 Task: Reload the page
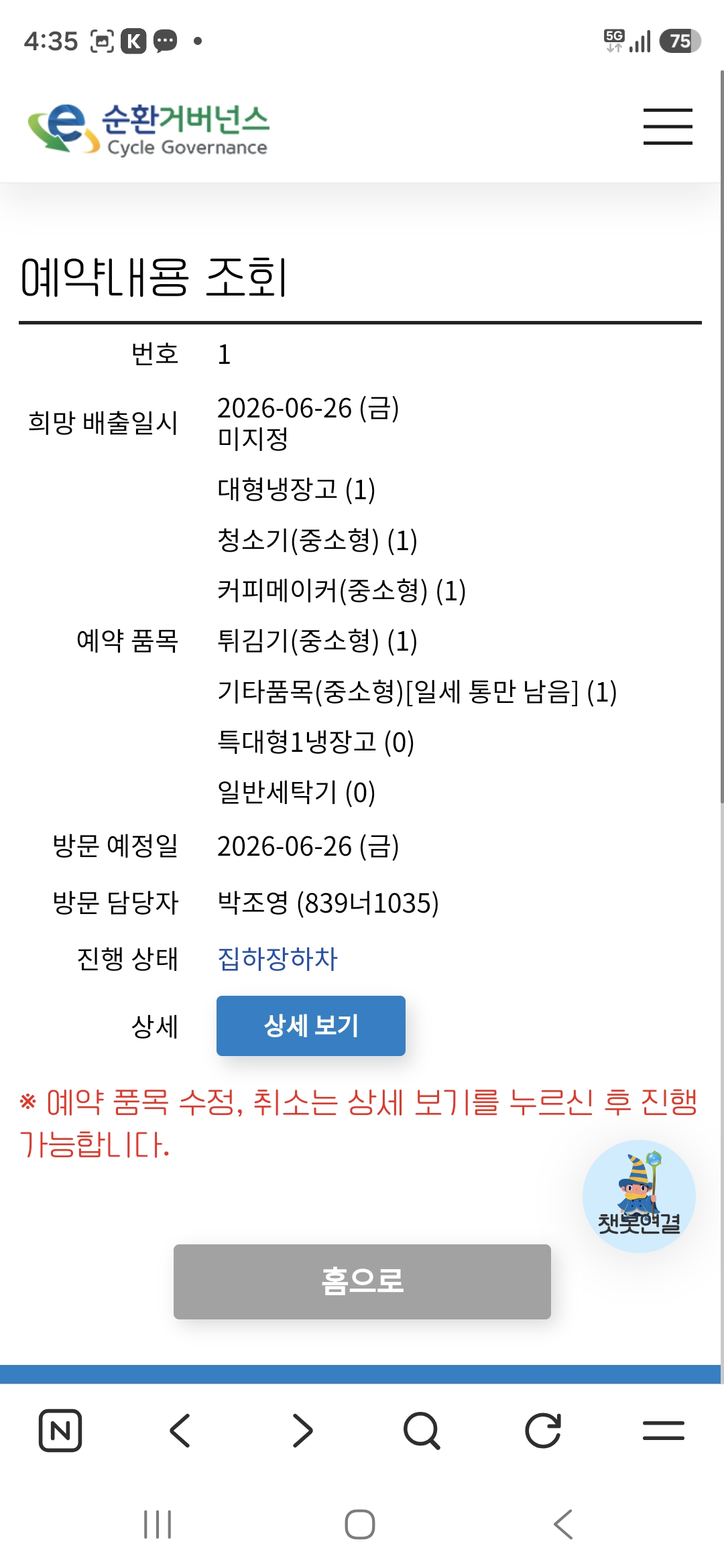(x=542, y=1431)
